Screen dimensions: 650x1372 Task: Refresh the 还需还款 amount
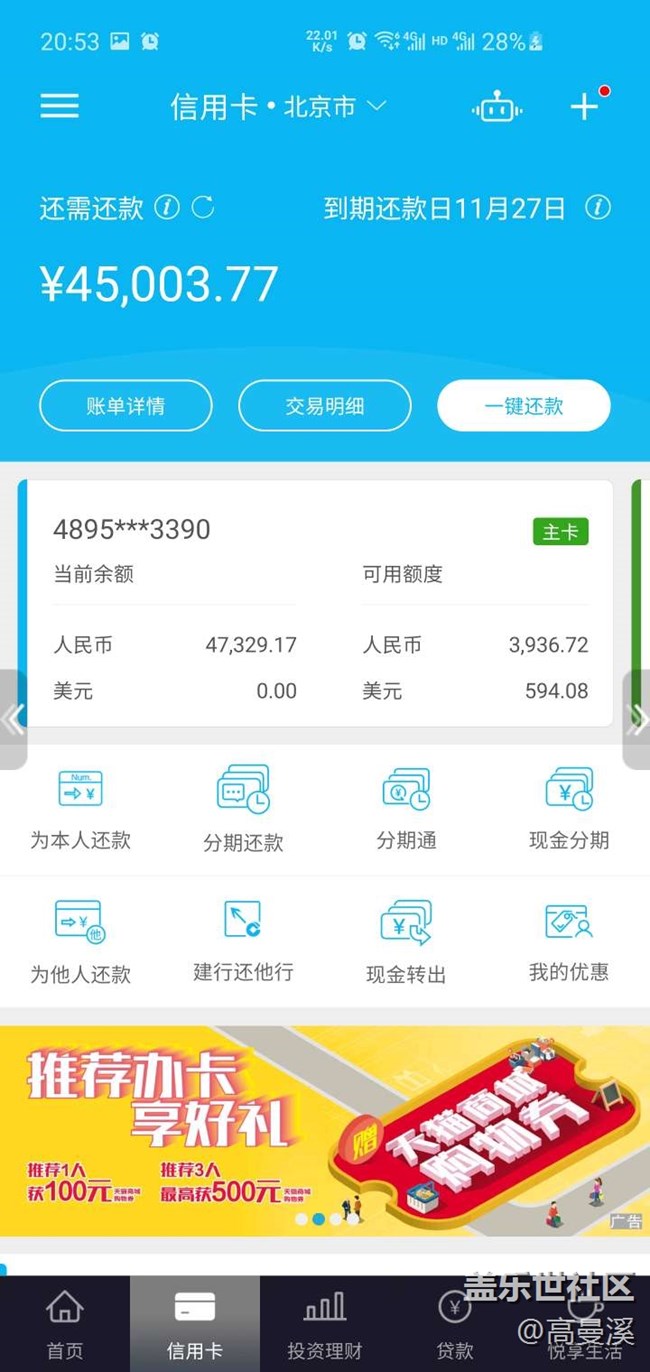point(203,208)
